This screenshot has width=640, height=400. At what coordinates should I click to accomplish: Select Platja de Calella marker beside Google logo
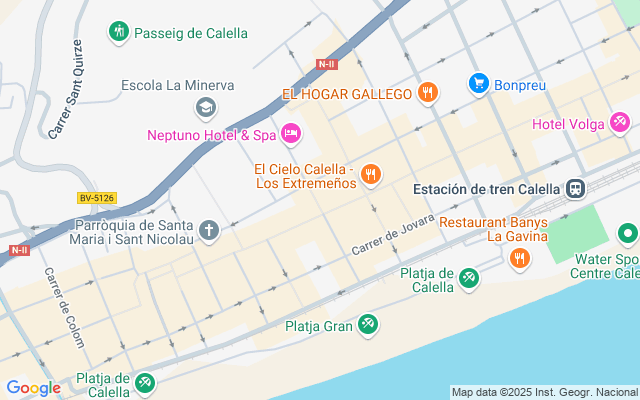pyautogui.click(x=146, y=382)
